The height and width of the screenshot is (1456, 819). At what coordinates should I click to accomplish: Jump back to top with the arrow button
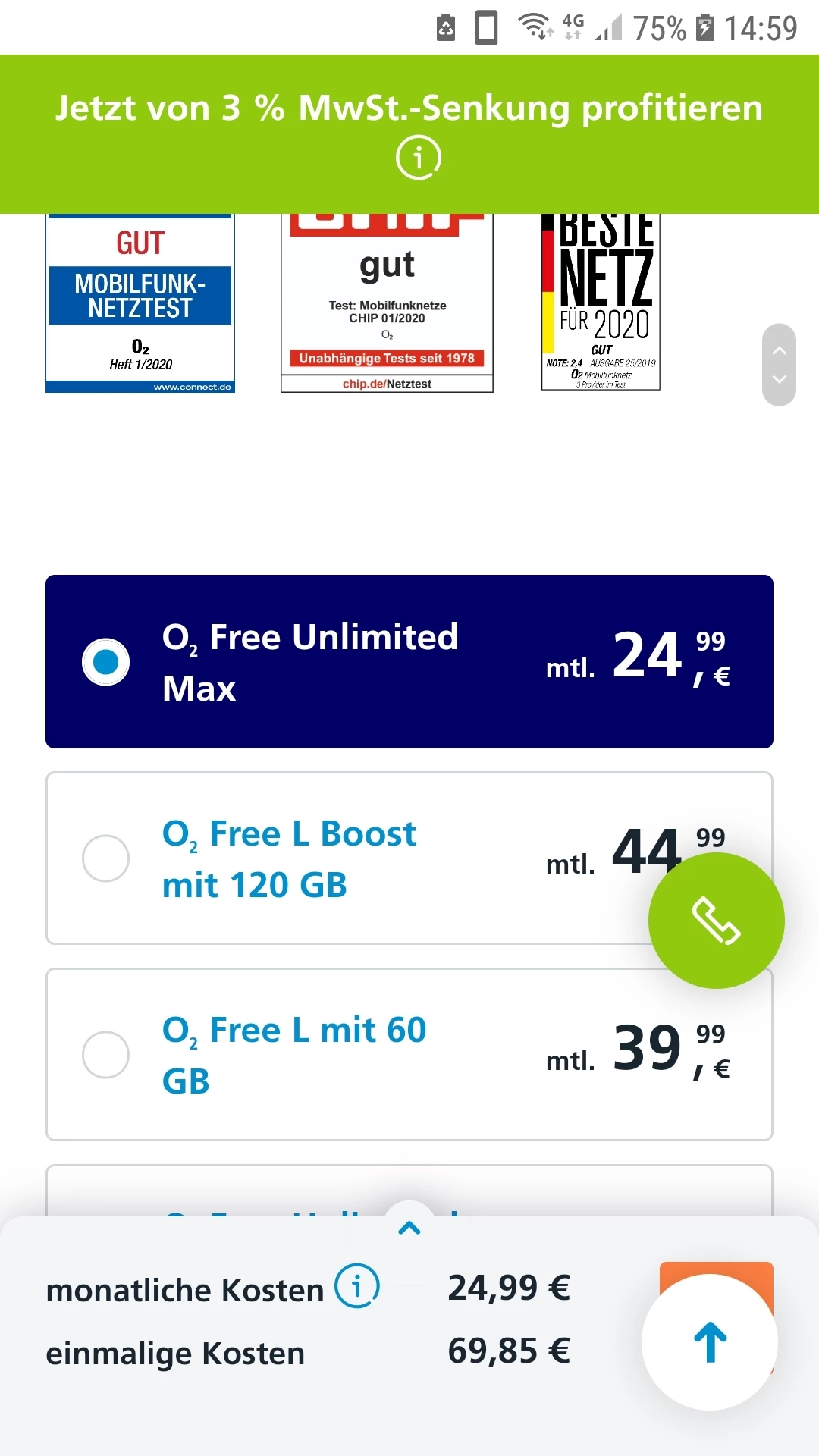(x=710, y=1341)
